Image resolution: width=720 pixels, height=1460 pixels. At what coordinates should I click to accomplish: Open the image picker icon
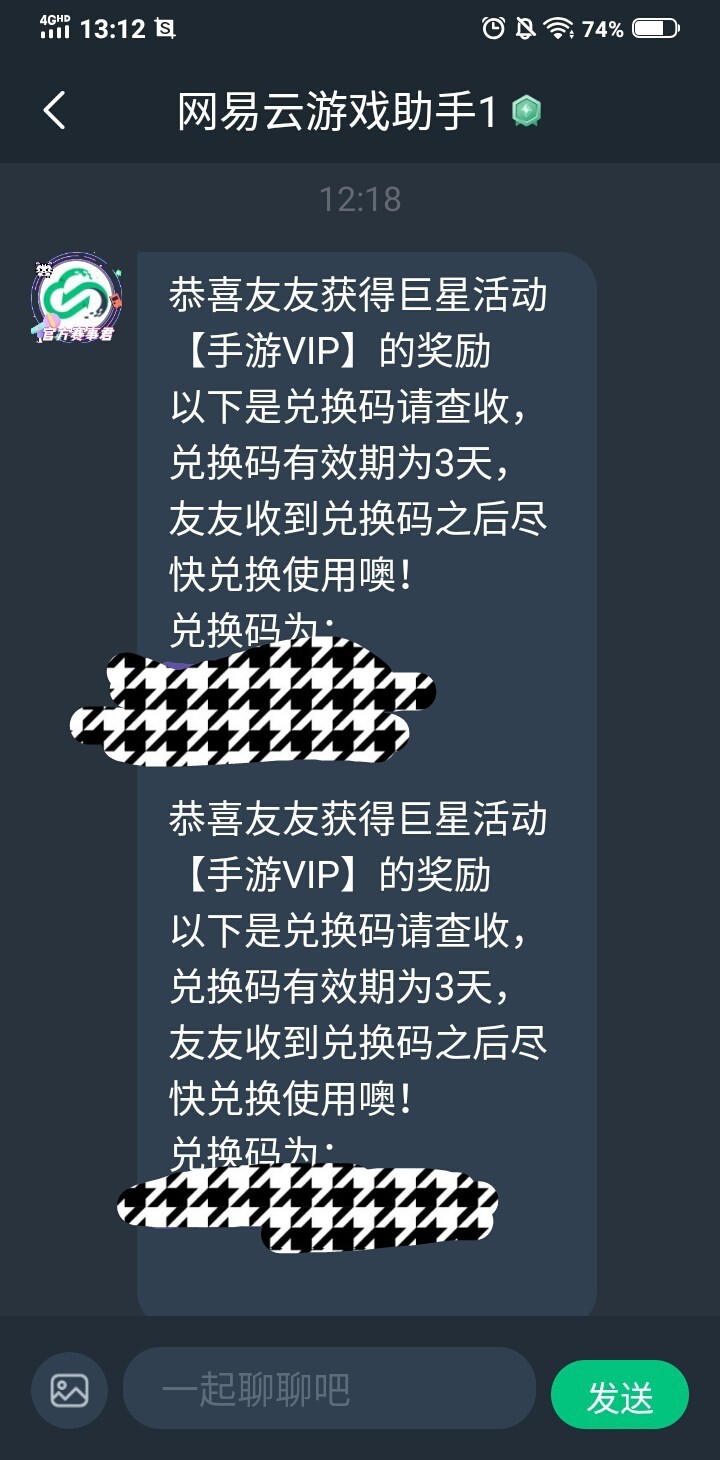tap(70, 1390)
